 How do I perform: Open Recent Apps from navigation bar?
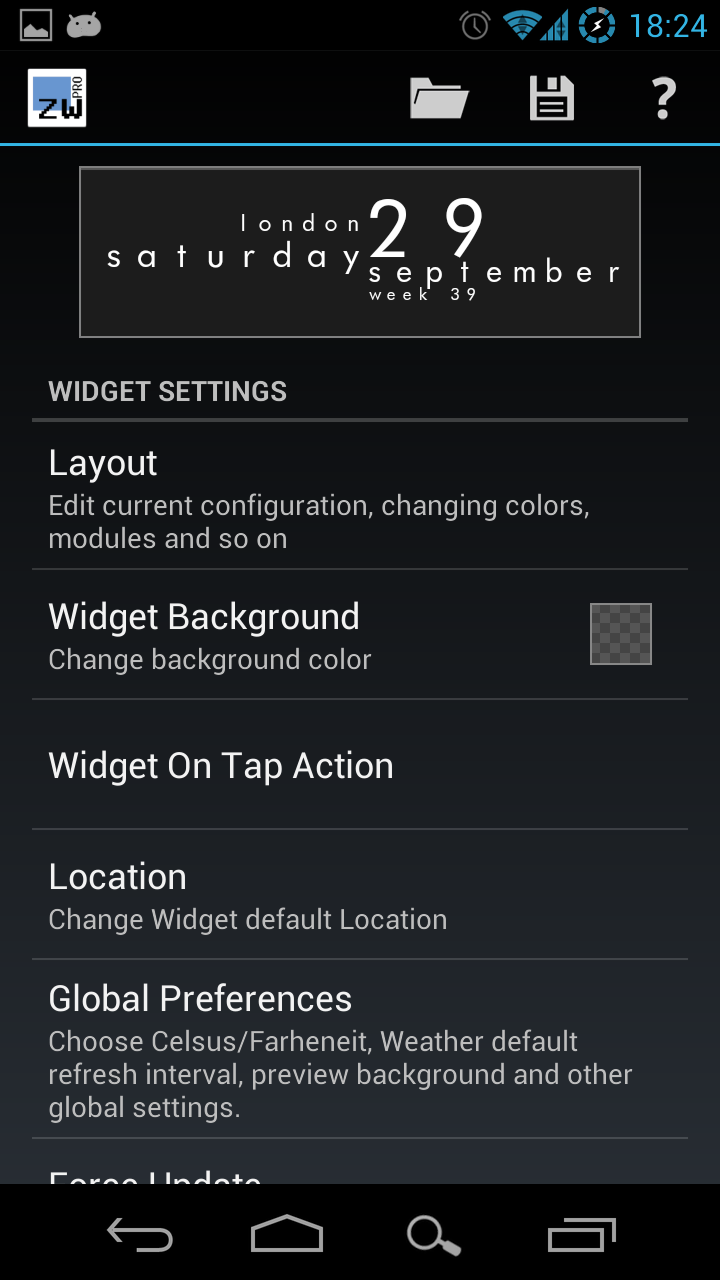pos(578,1235)
